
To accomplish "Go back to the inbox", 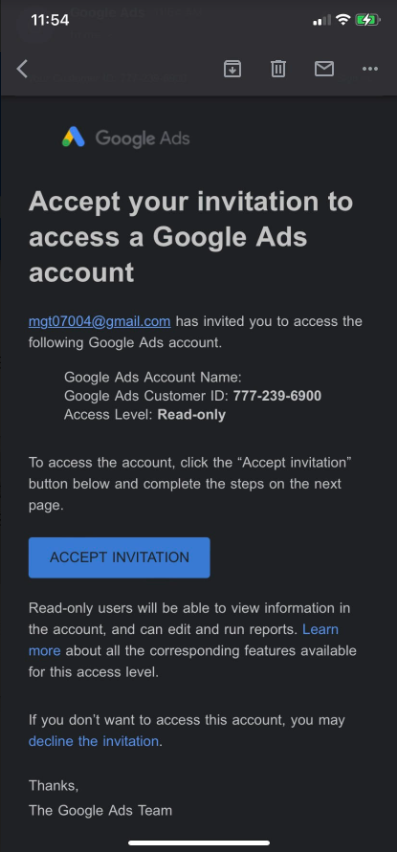I will 22,69.
